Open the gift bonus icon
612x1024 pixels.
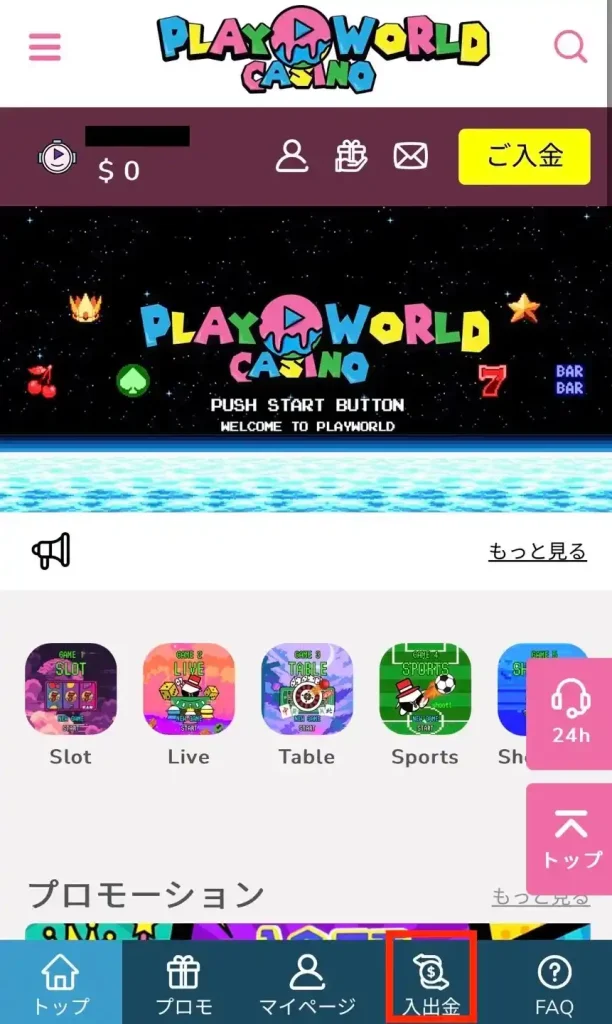tap(351, 156)
